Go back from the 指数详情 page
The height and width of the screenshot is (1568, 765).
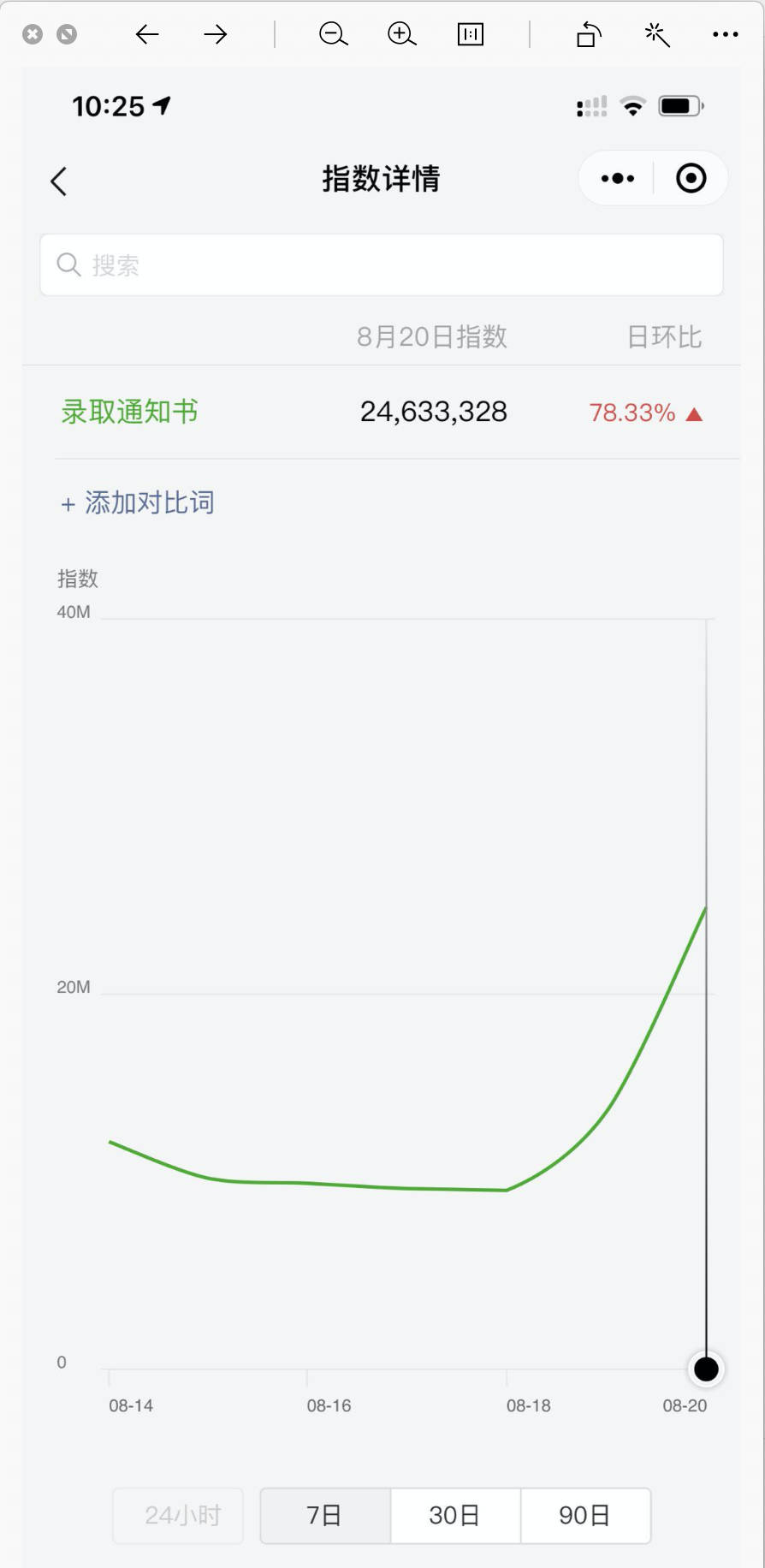(x=59, y=181)
